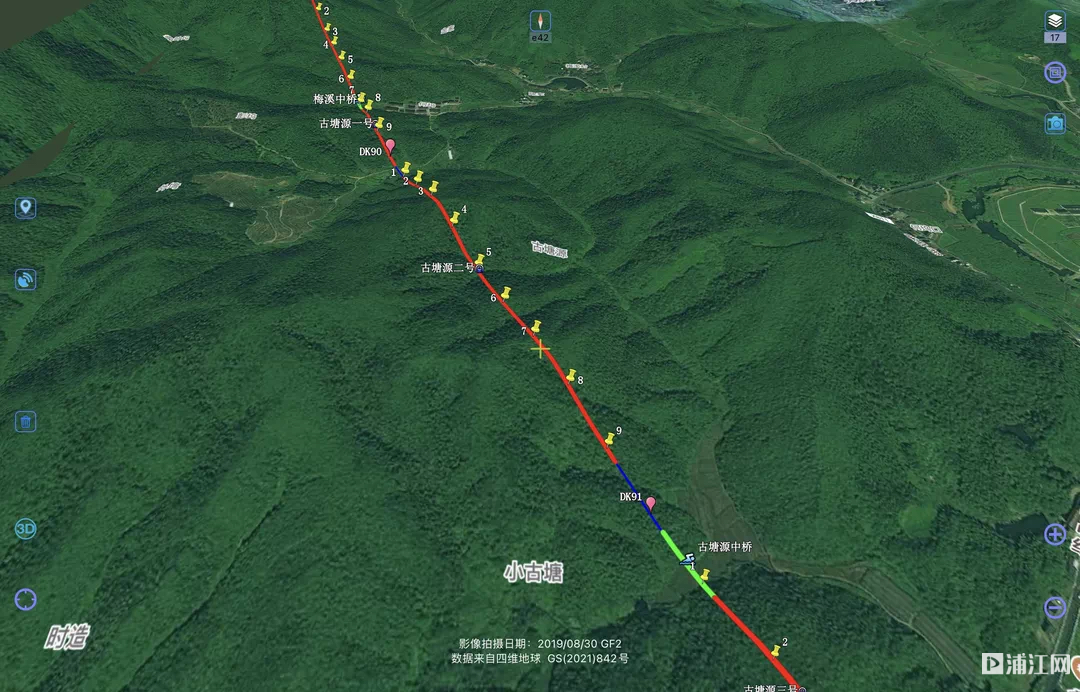Take a map snapshot with camera icon

point(1055,123)
